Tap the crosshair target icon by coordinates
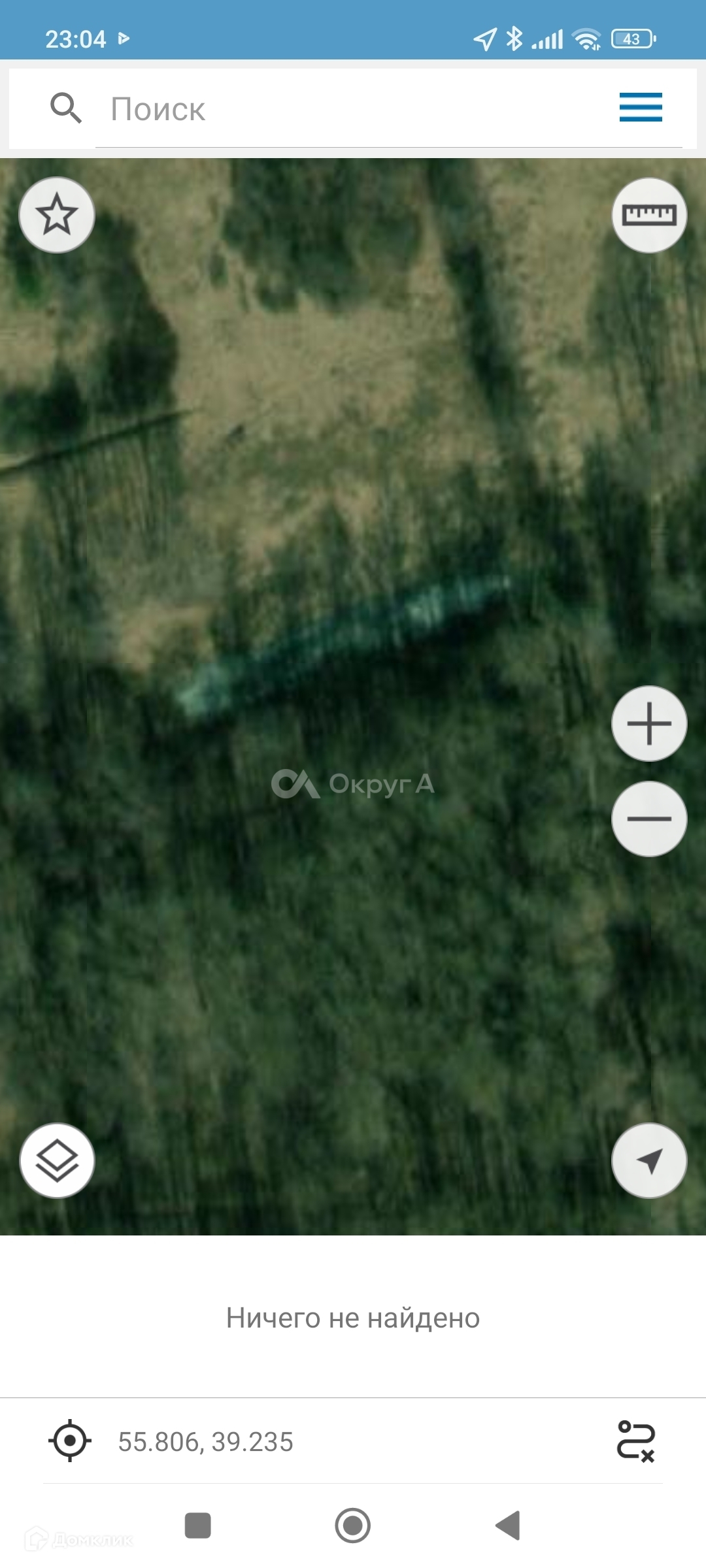706x1568 pixels. pyautogui.click(x=69, y=1441)
